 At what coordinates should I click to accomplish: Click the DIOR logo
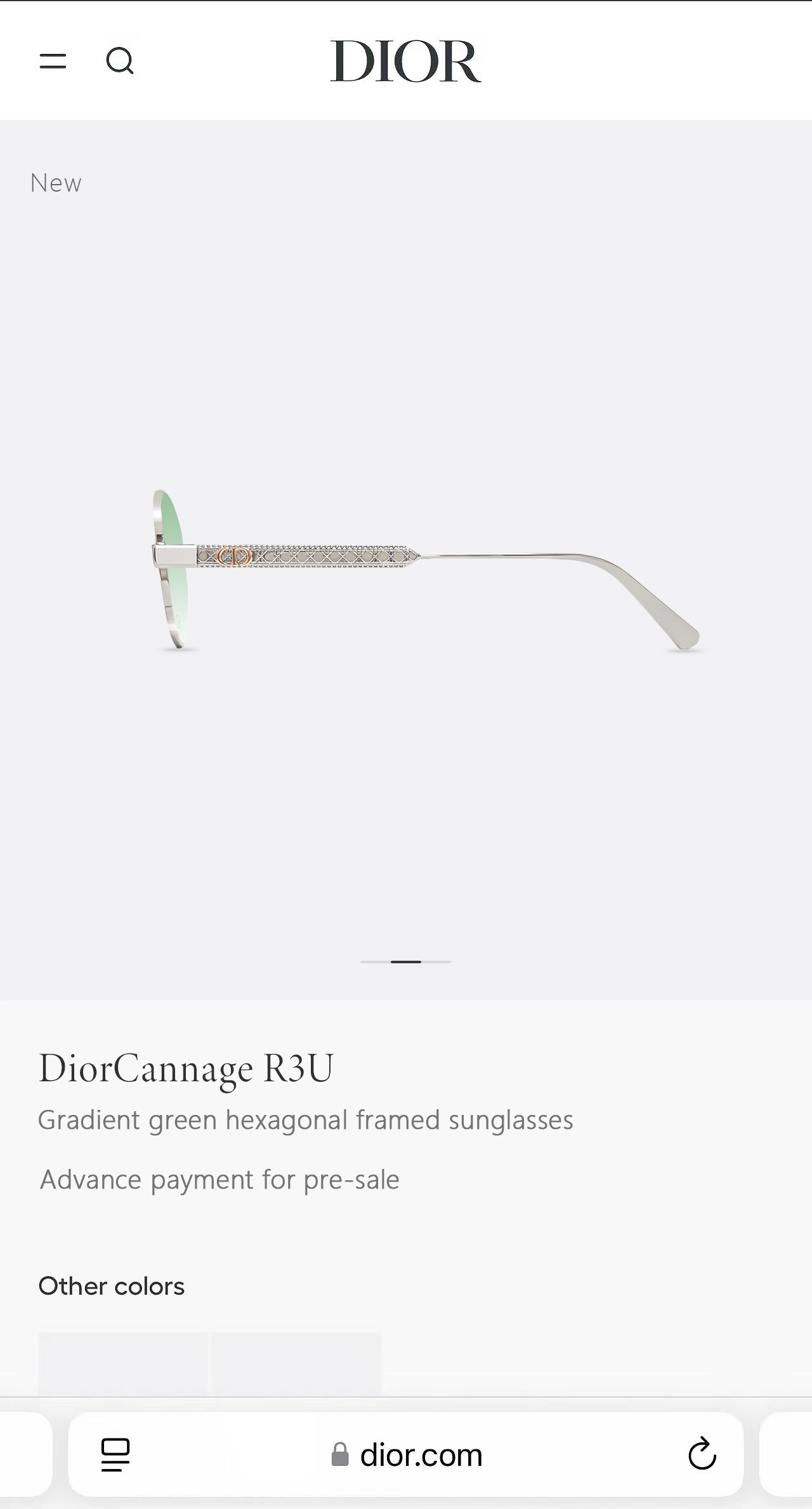tap(406, 62)
